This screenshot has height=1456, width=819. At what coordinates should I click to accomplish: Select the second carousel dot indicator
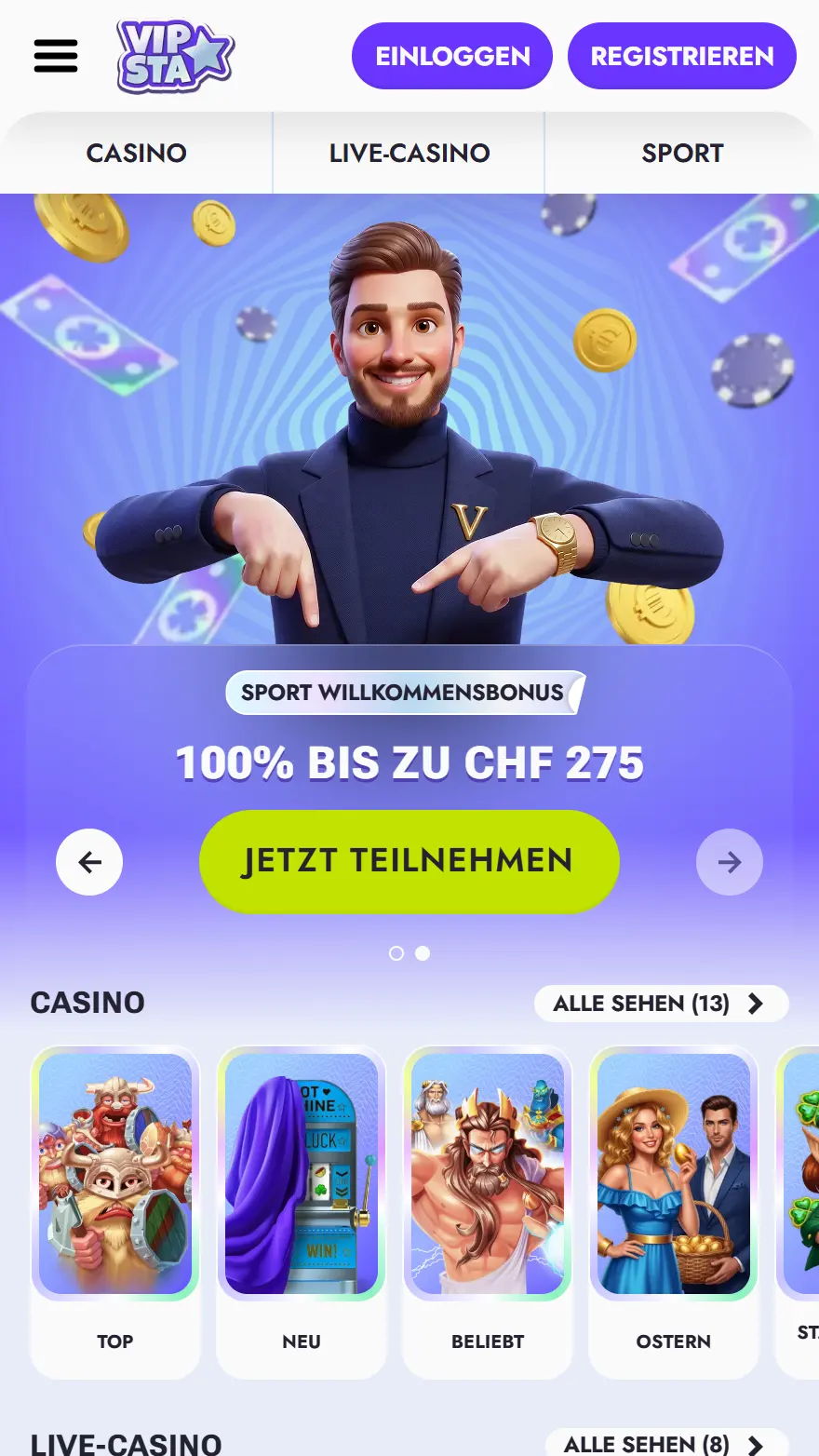423,953
